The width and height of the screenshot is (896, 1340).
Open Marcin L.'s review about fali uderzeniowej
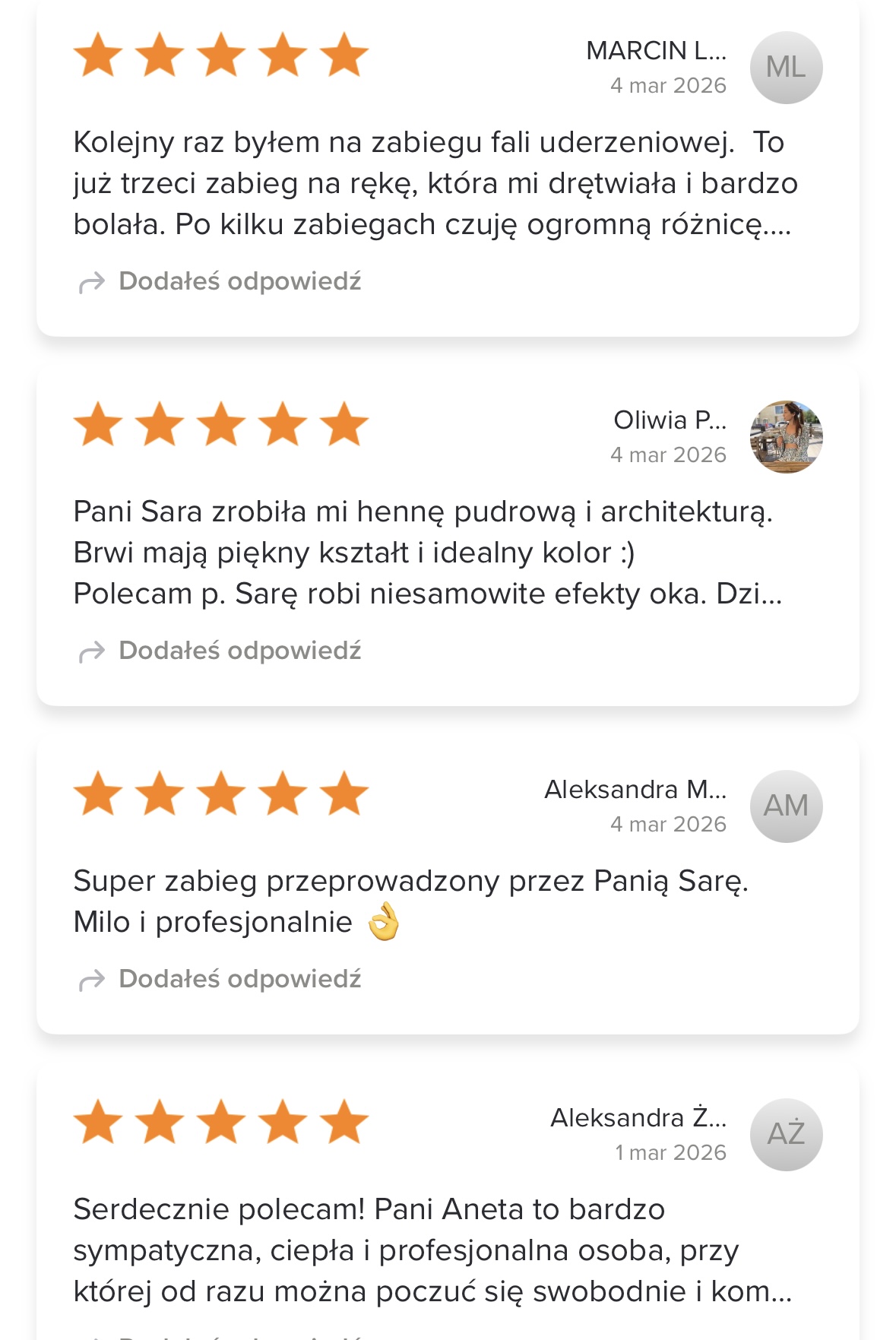433,183
